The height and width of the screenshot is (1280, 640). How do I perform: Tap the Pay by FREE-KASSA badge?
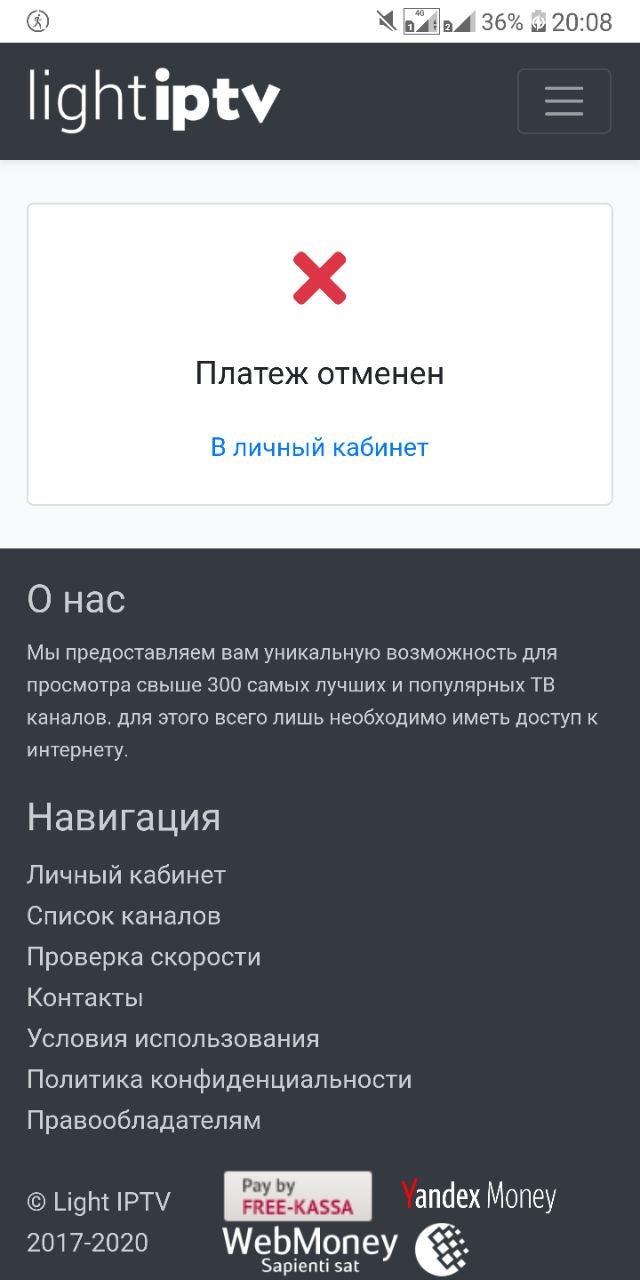coord(297,1196)
